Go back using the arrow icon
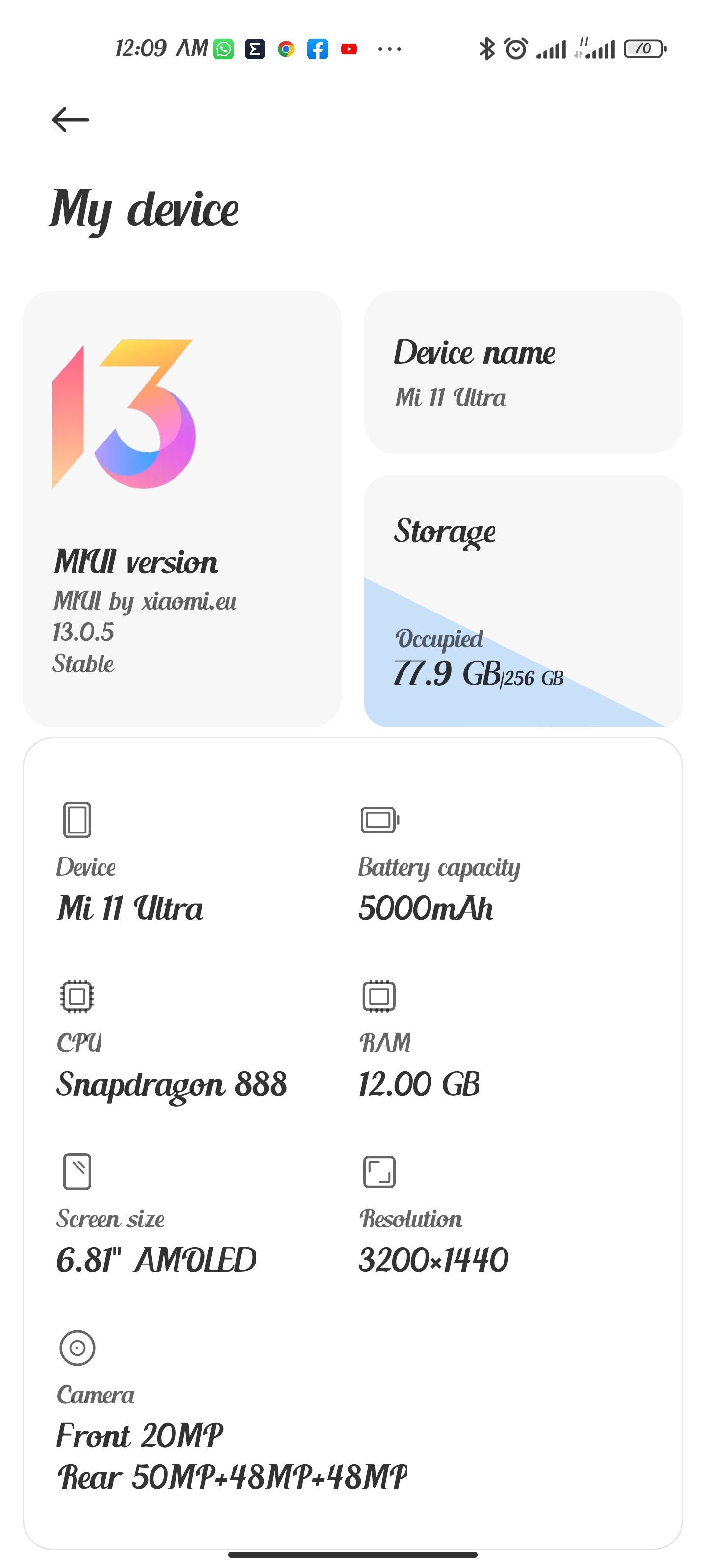 [x=71, y=119]
